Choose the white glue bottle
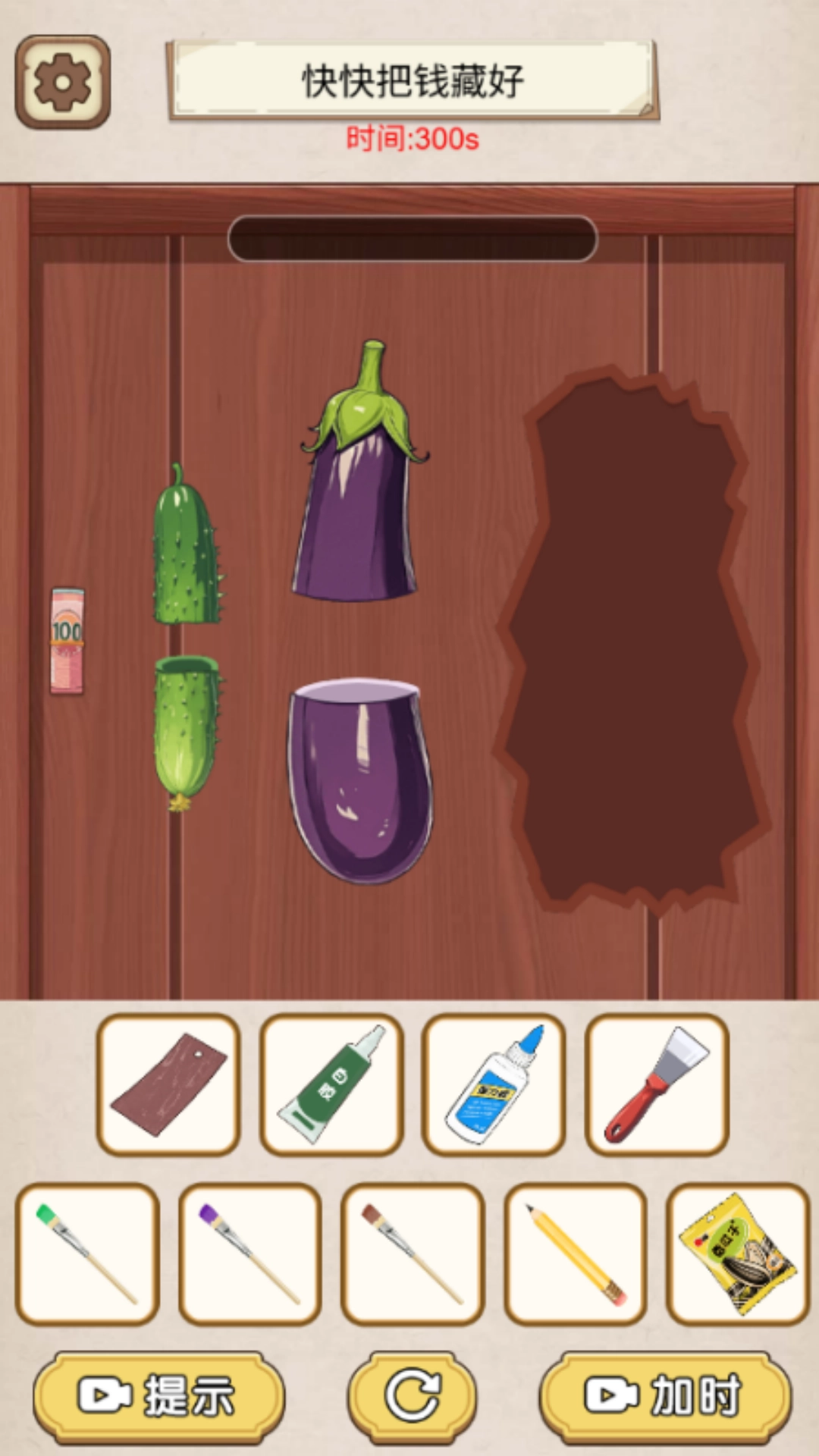Image resolution: width=819 pixels, height=1456 pixels. coord(494,1084)
